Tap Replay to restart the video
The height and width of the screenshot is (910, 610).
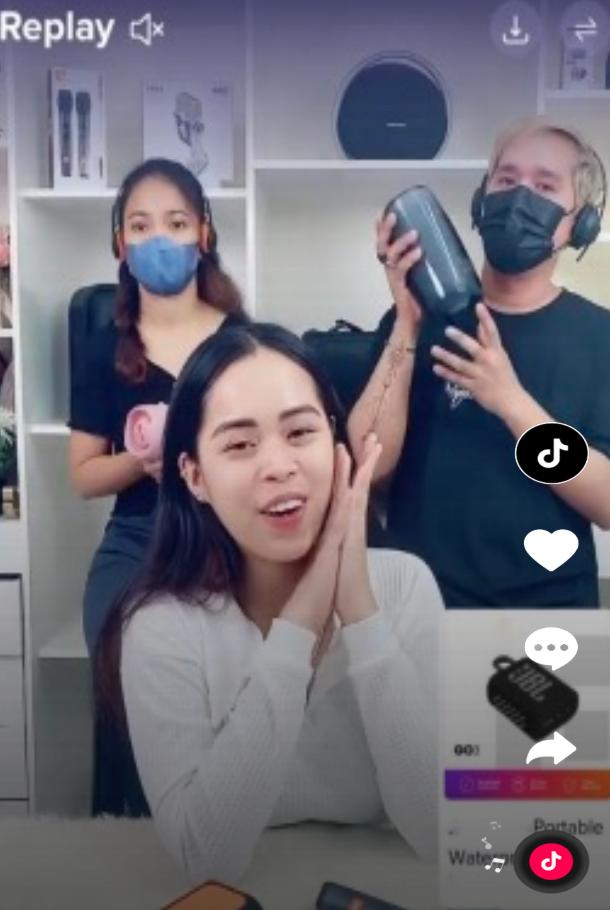(x=57, y=29)
